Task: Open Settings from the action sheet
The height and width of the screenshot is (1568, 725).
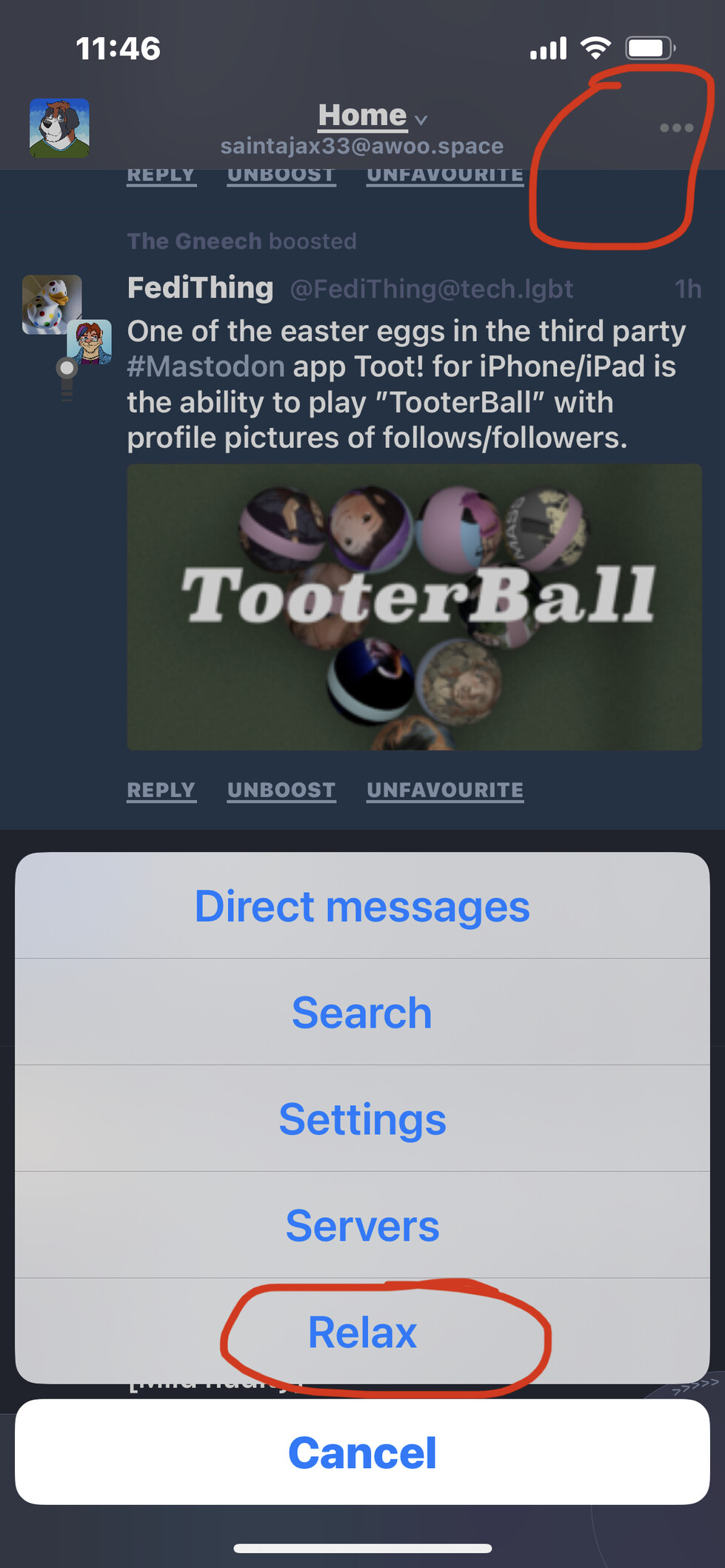Action: [362, 1119]
